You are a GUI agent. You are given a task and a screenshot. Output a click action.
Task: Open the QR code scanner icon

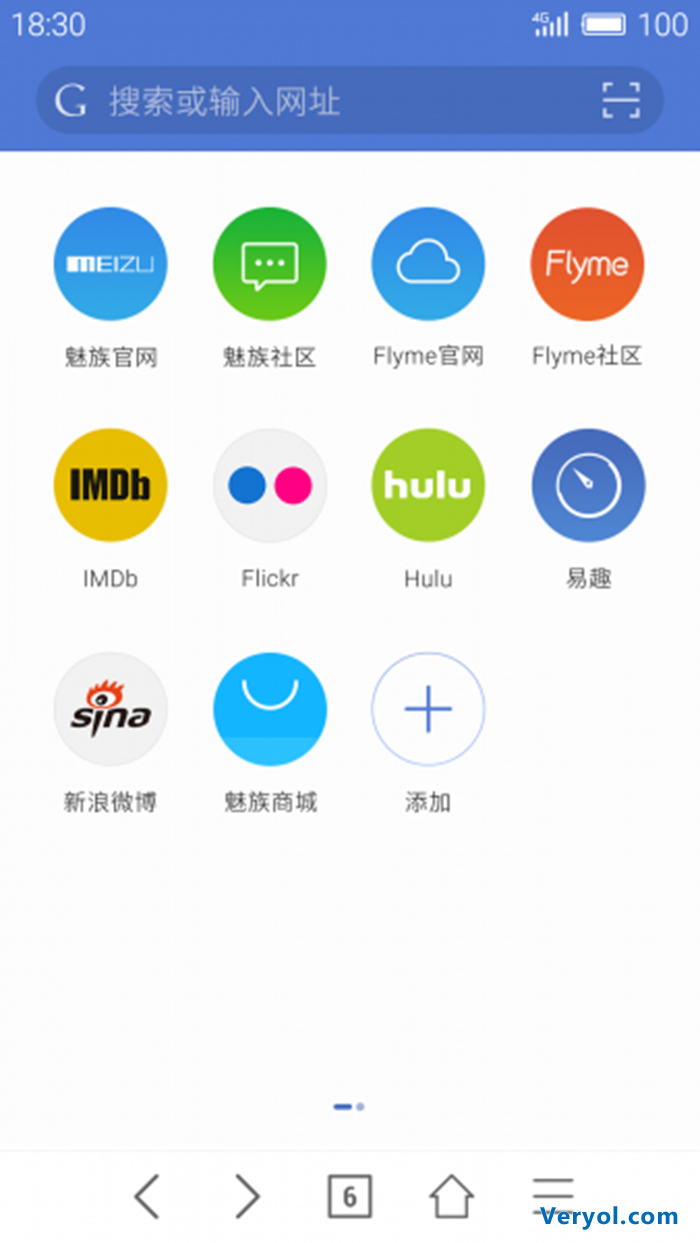[620, 101]
